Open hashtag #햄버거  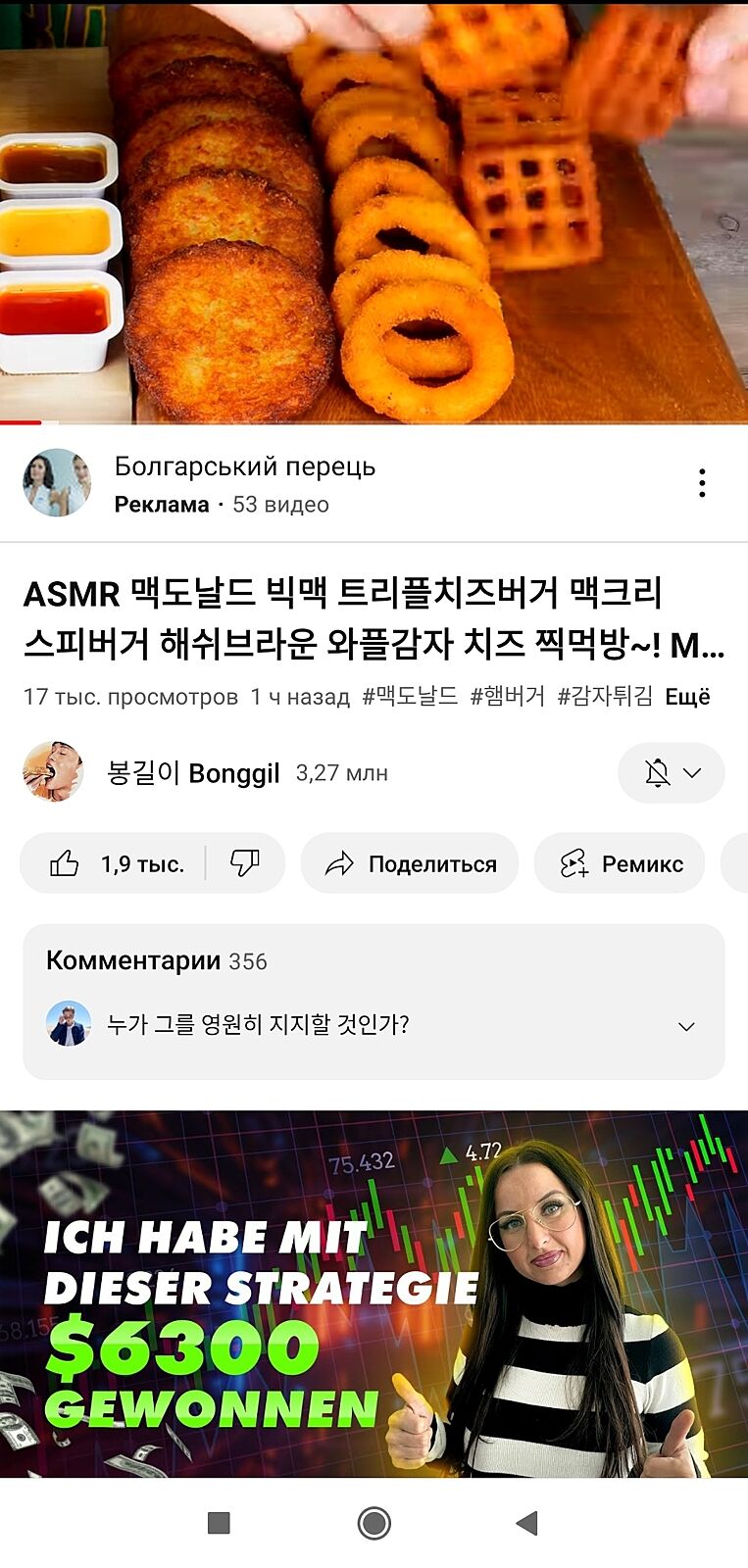(x=507, y=697)
